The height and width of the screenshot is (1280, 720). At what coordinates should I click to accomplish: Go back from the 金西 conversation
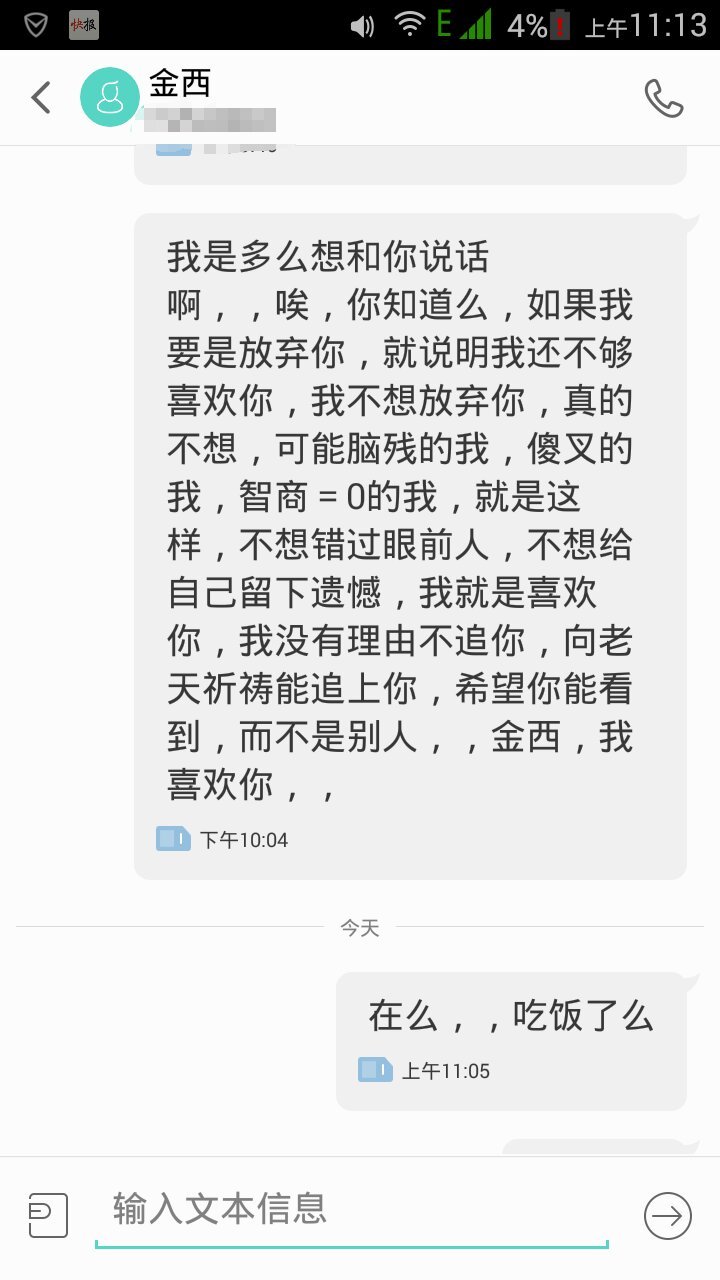coord(41,98)
